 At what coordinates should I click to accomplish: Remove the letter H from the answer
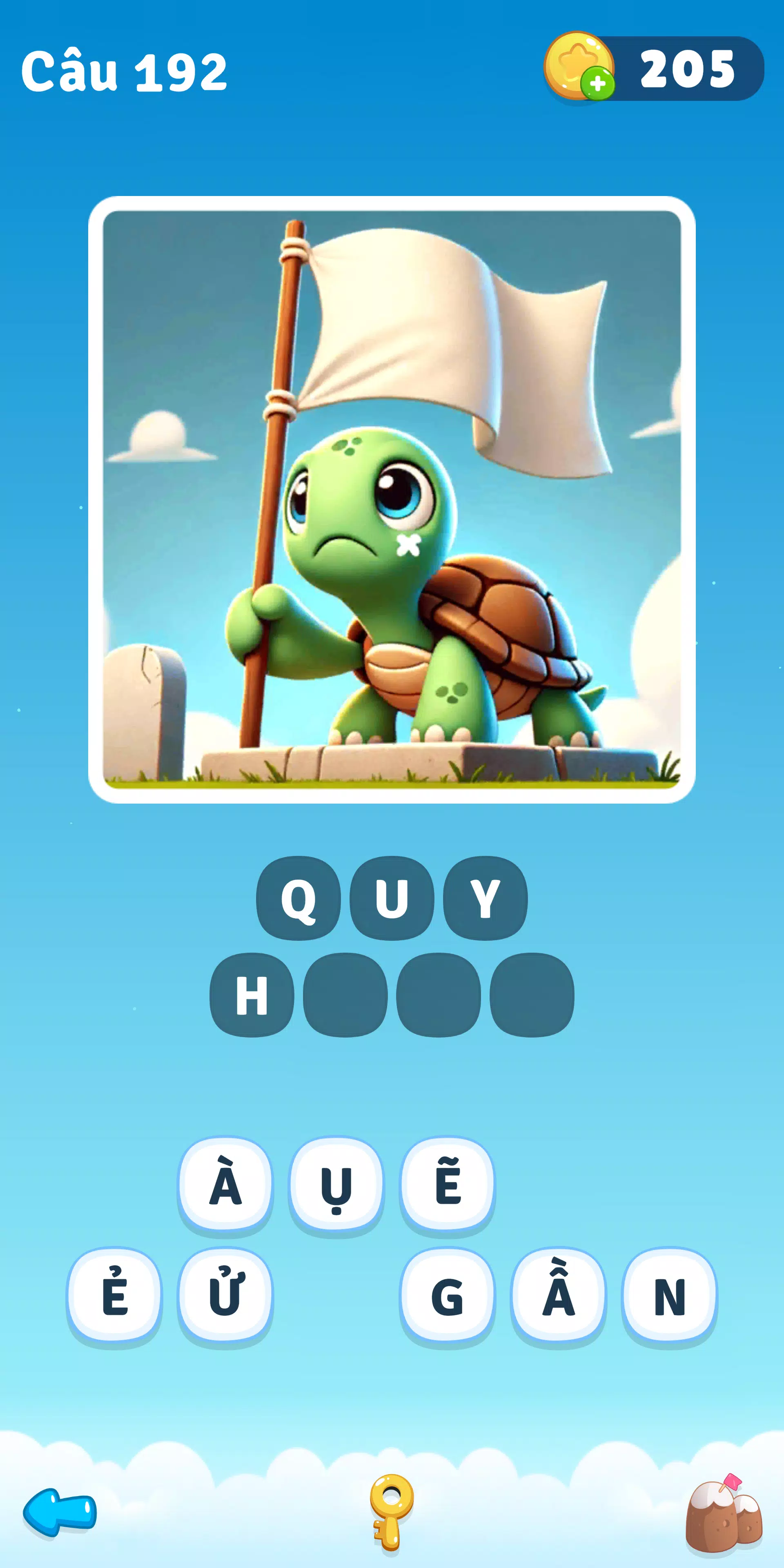point(252,995)
